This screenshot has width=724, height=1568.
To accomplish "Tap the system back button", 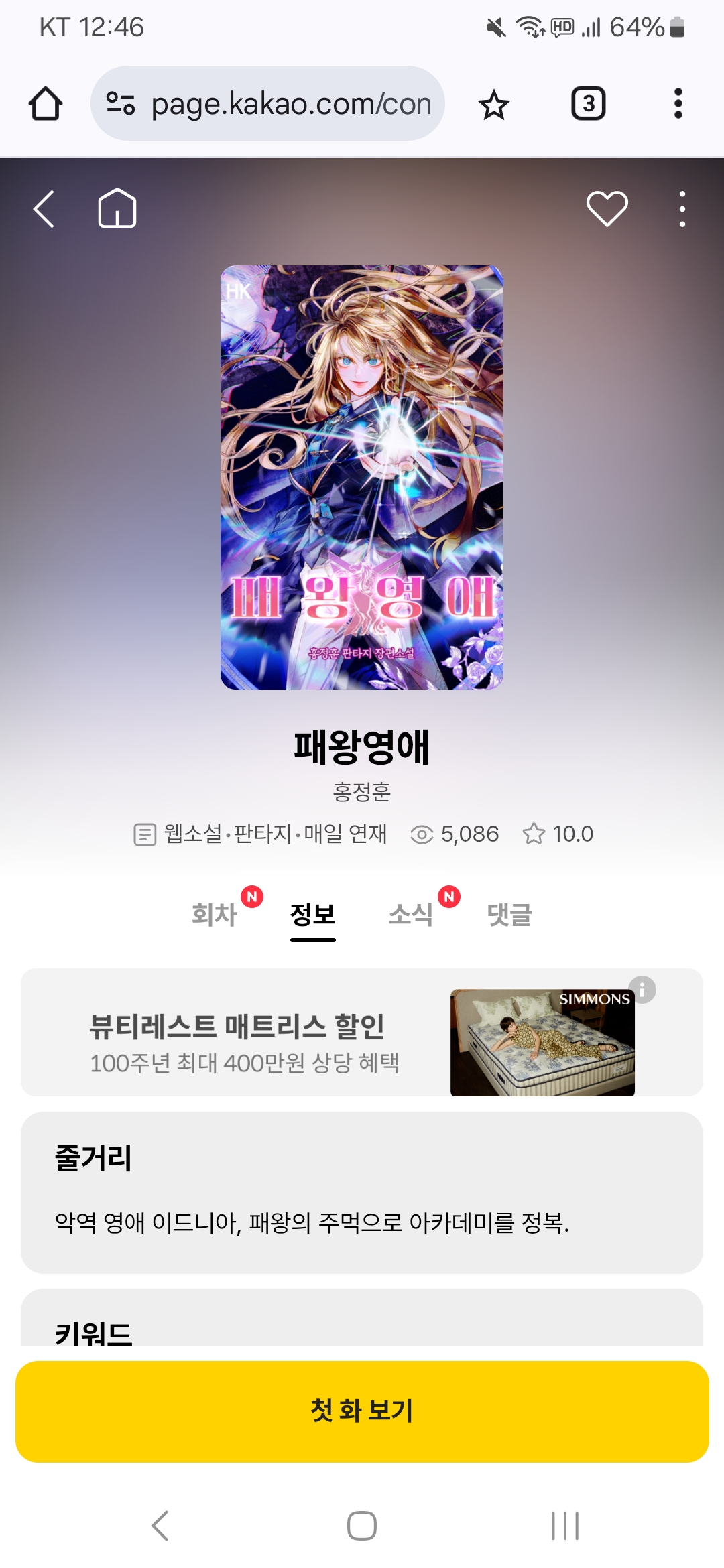I will (160, 1526).
